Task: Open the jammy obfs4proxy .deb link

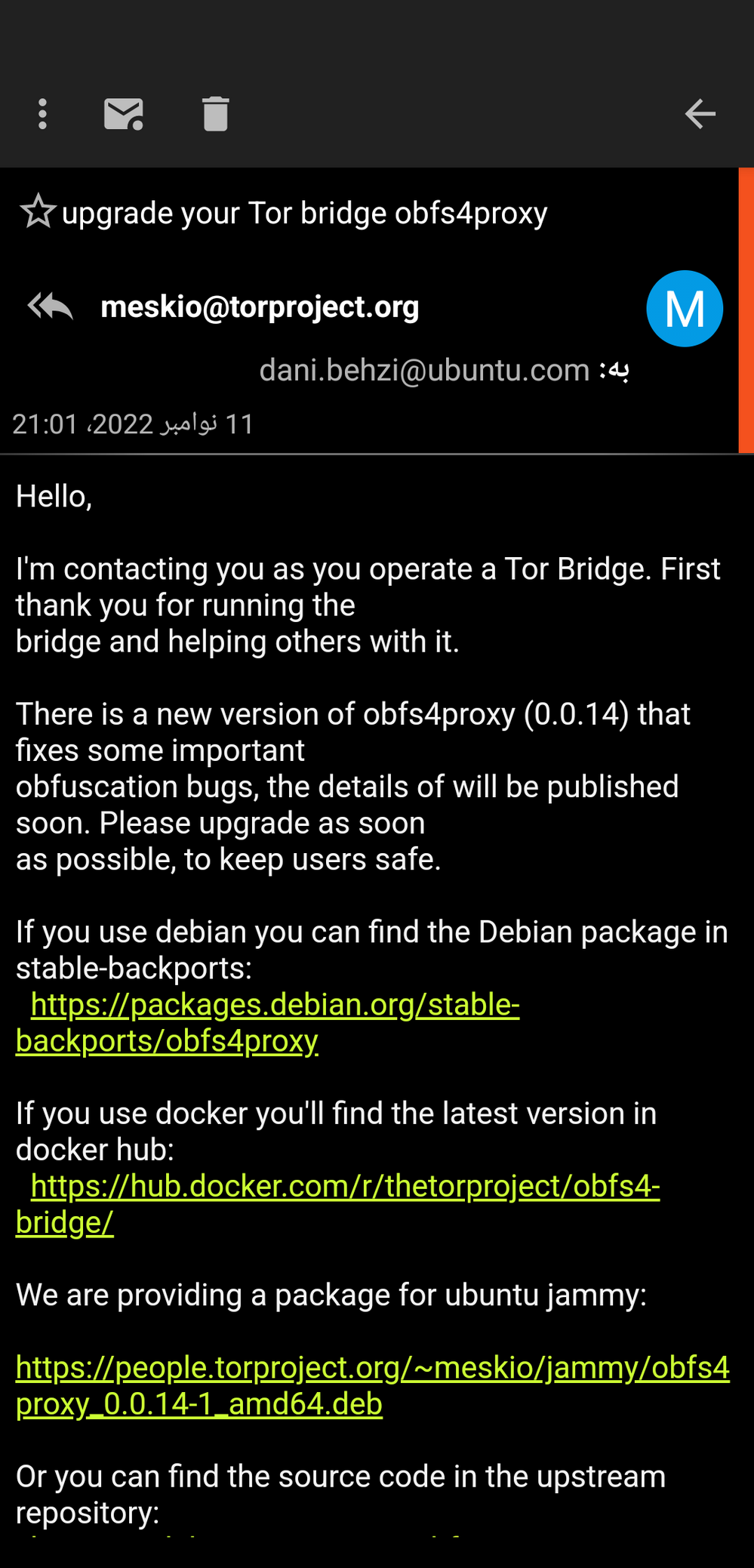Action: tap(372, 1368)
